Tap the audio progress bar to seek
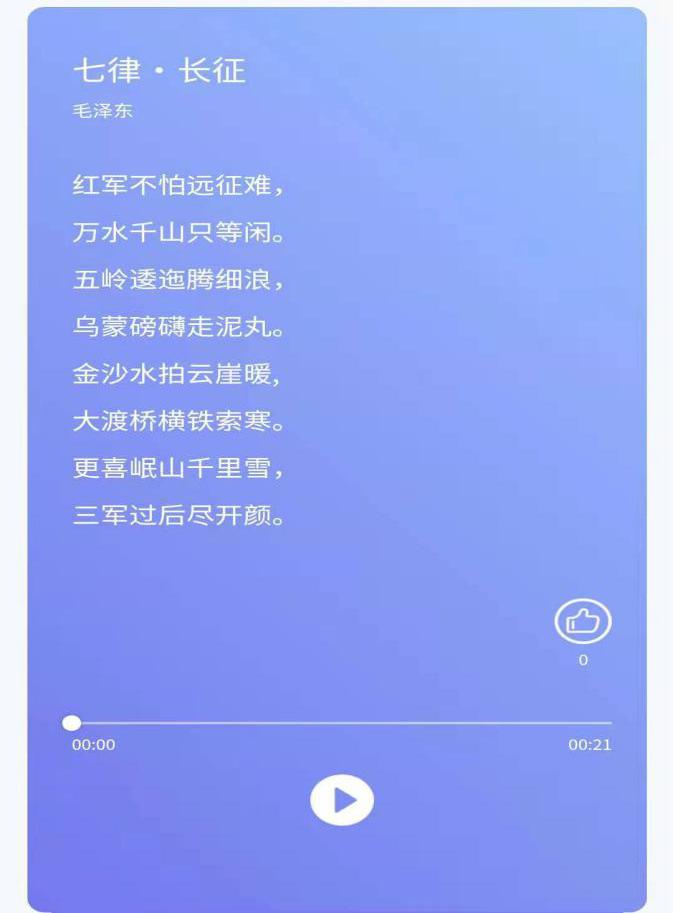 tap(340, 722)
